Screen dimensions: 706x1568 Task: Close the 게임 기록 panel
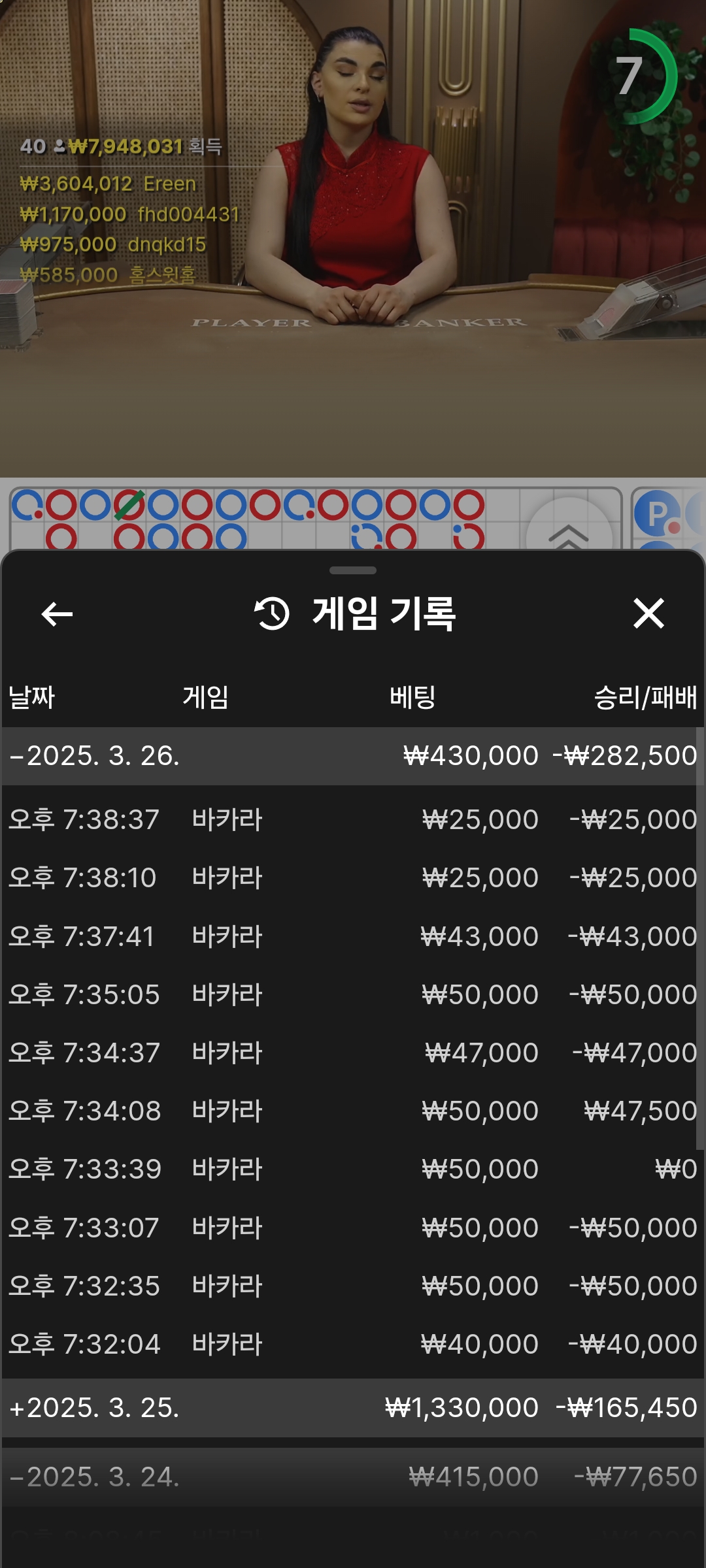point(648,613)
